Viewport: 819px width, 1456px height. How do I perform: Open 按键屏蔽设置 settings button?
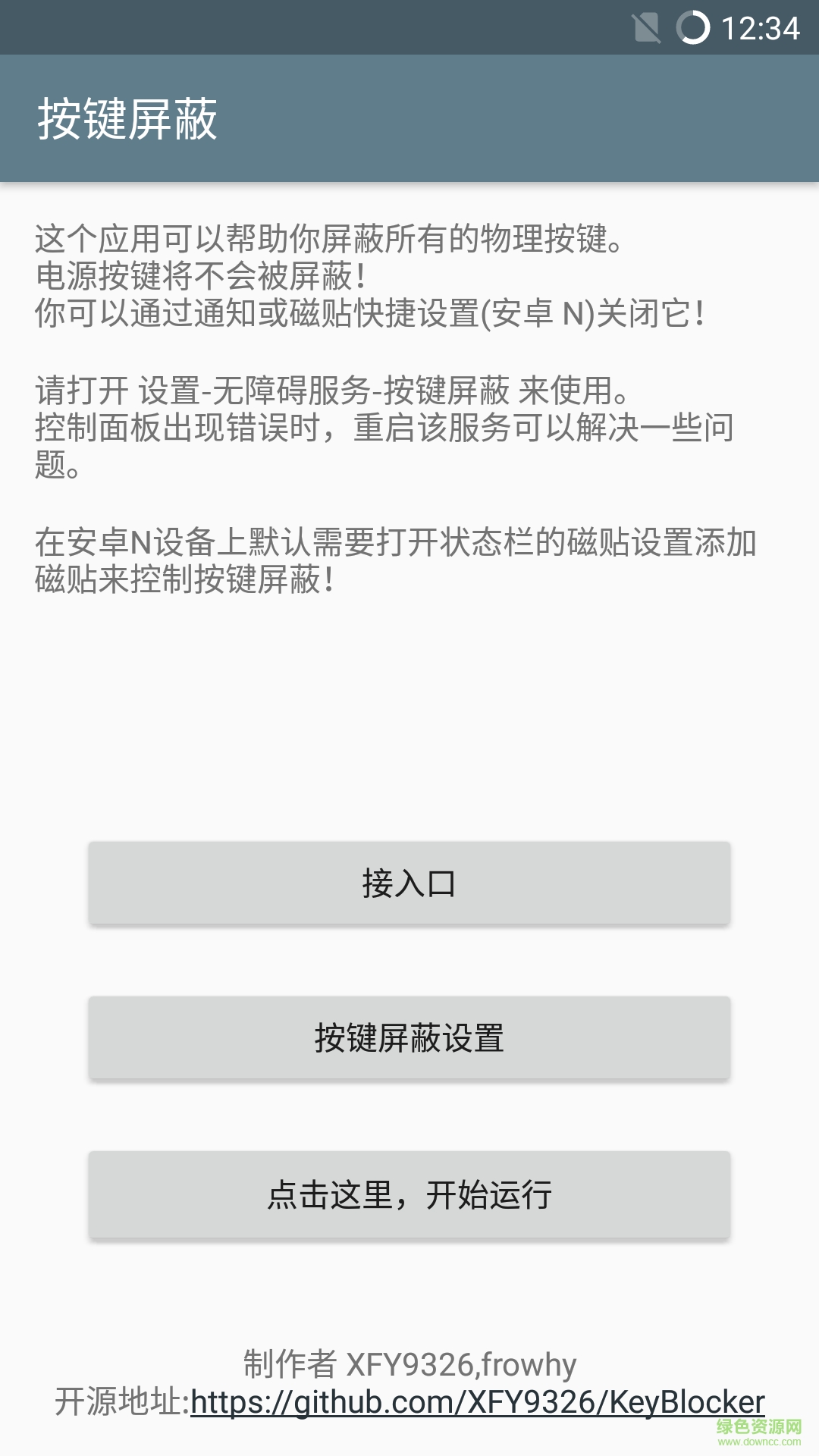pos(409,1037)
